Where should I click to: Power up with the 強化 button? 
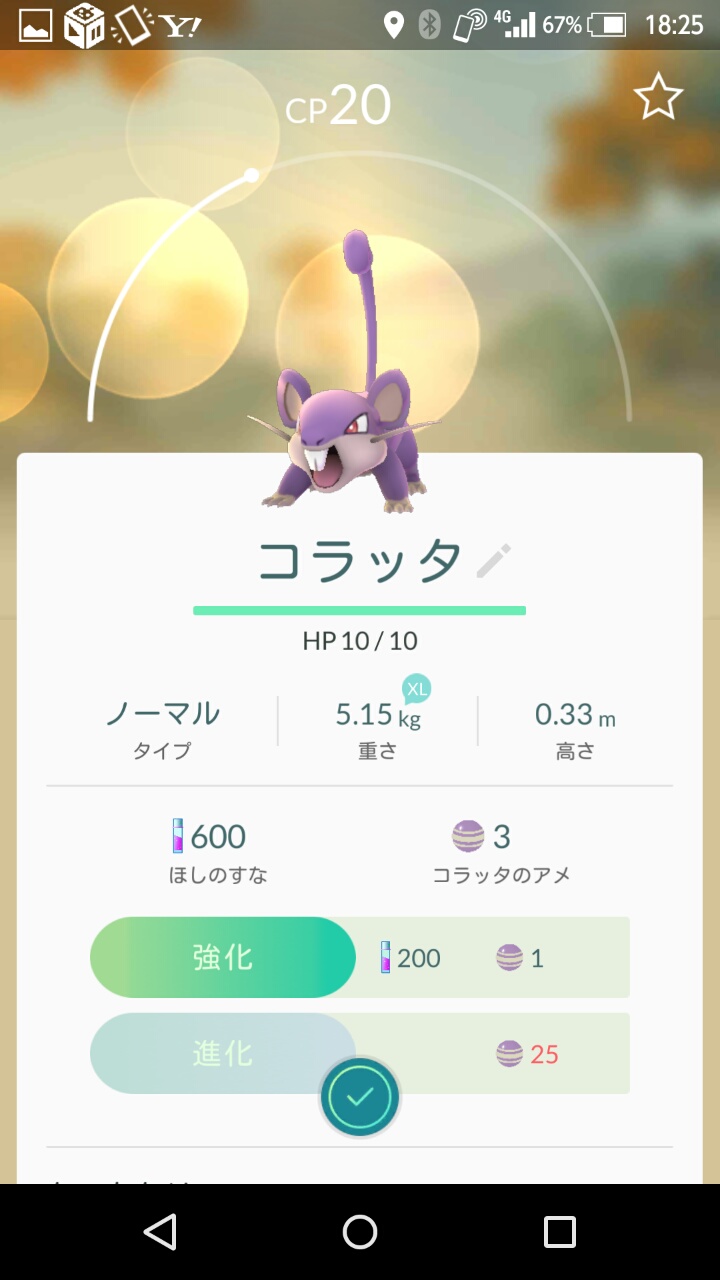(x=223, y=957)
